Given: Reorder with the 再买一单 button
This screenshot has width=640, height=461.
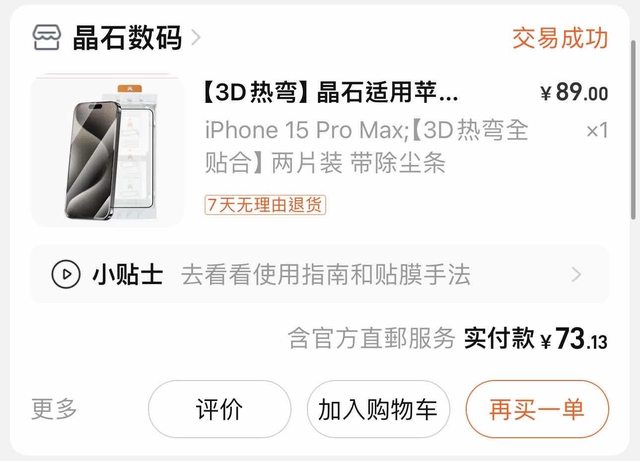Looking at the screenshot, I should coord(536,409).
